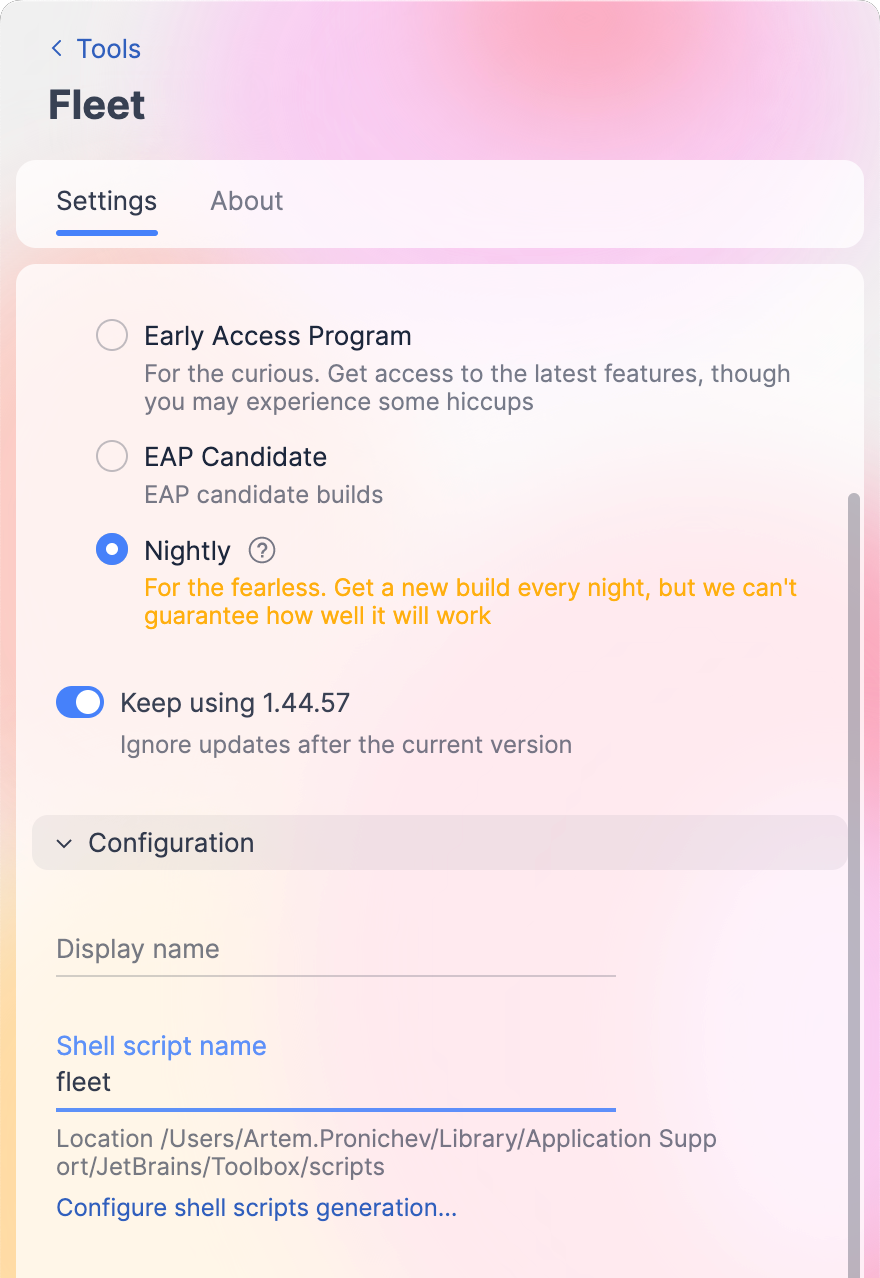This screenshot has width=880, height=1278.
Task: Choose the Nightly update channel
Action: pyautogui.click(x=112, y=550)
